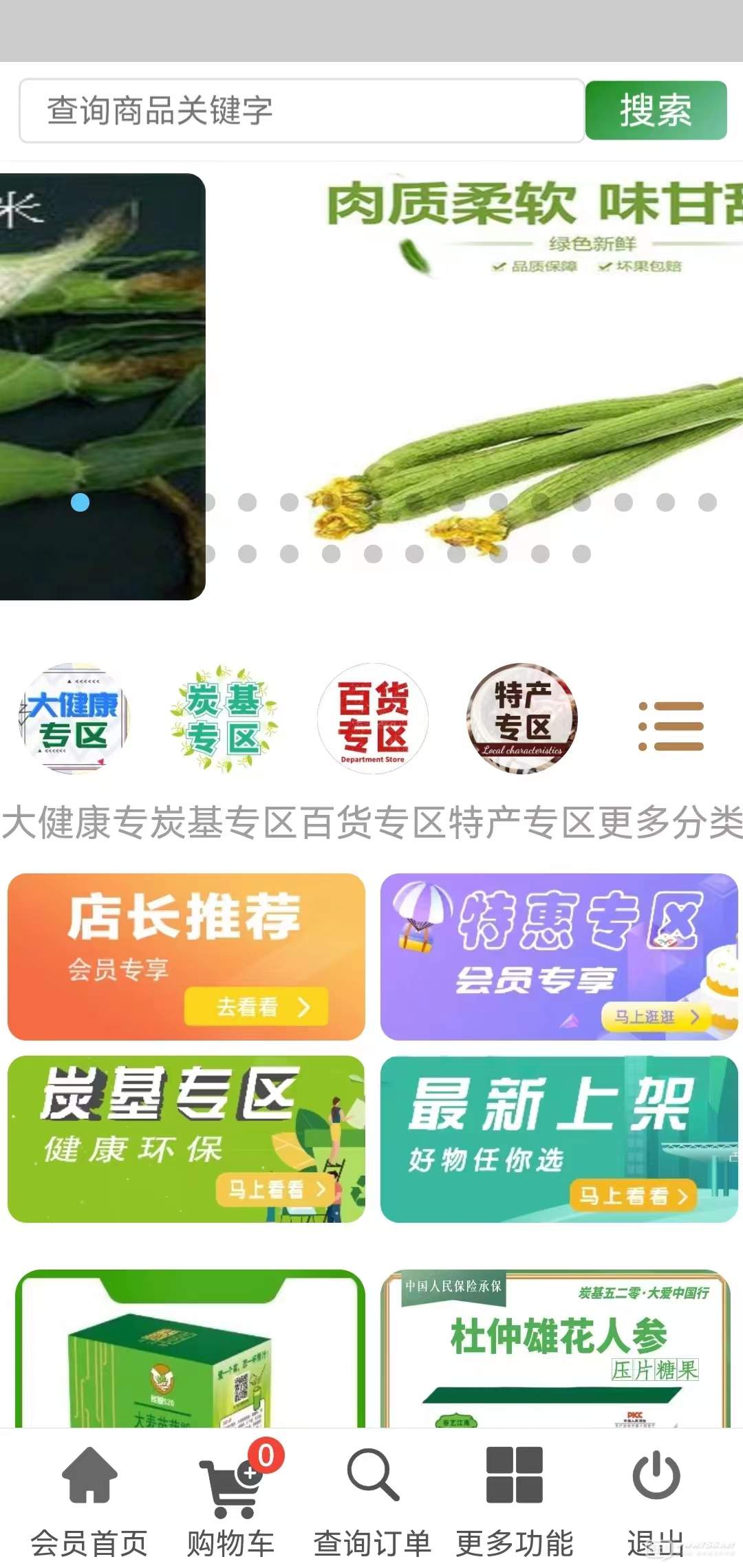Open the 杜仲雄花人参 product card
This screenshot has width=743, height=1568.
click(554, 1349)
